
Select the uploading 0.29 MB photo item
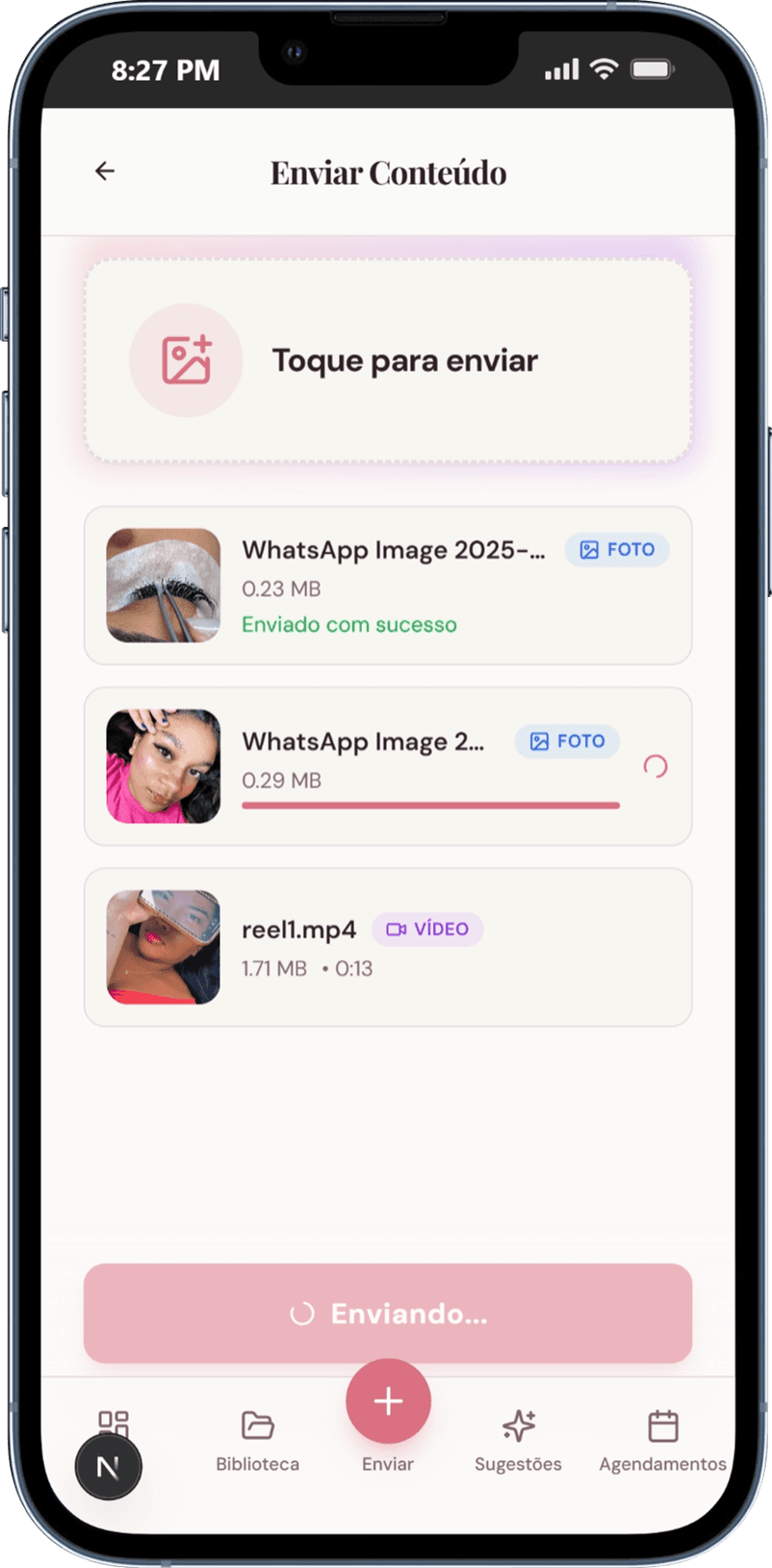(x=388, y=767)
